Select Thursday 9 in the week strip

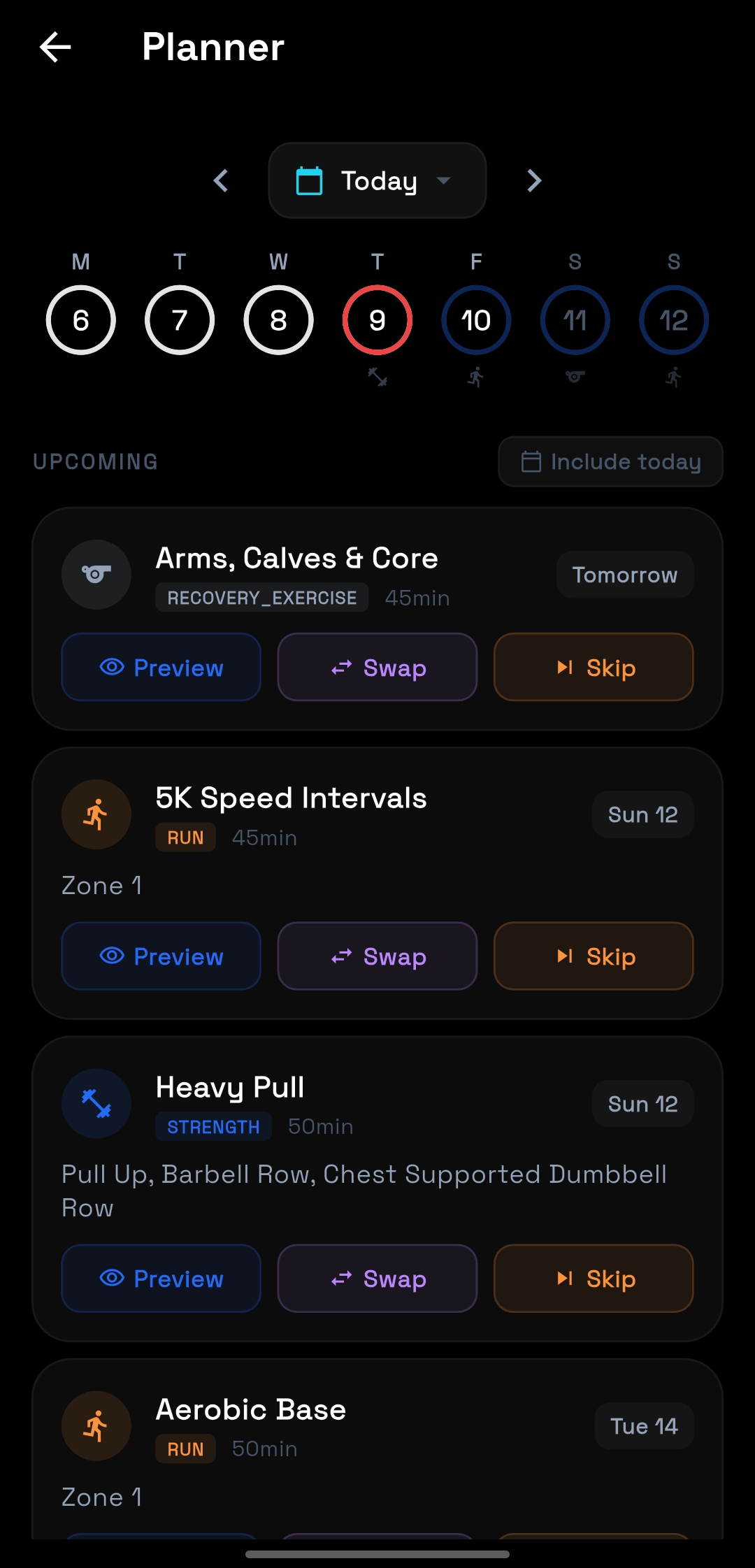(x=377, y=319)
